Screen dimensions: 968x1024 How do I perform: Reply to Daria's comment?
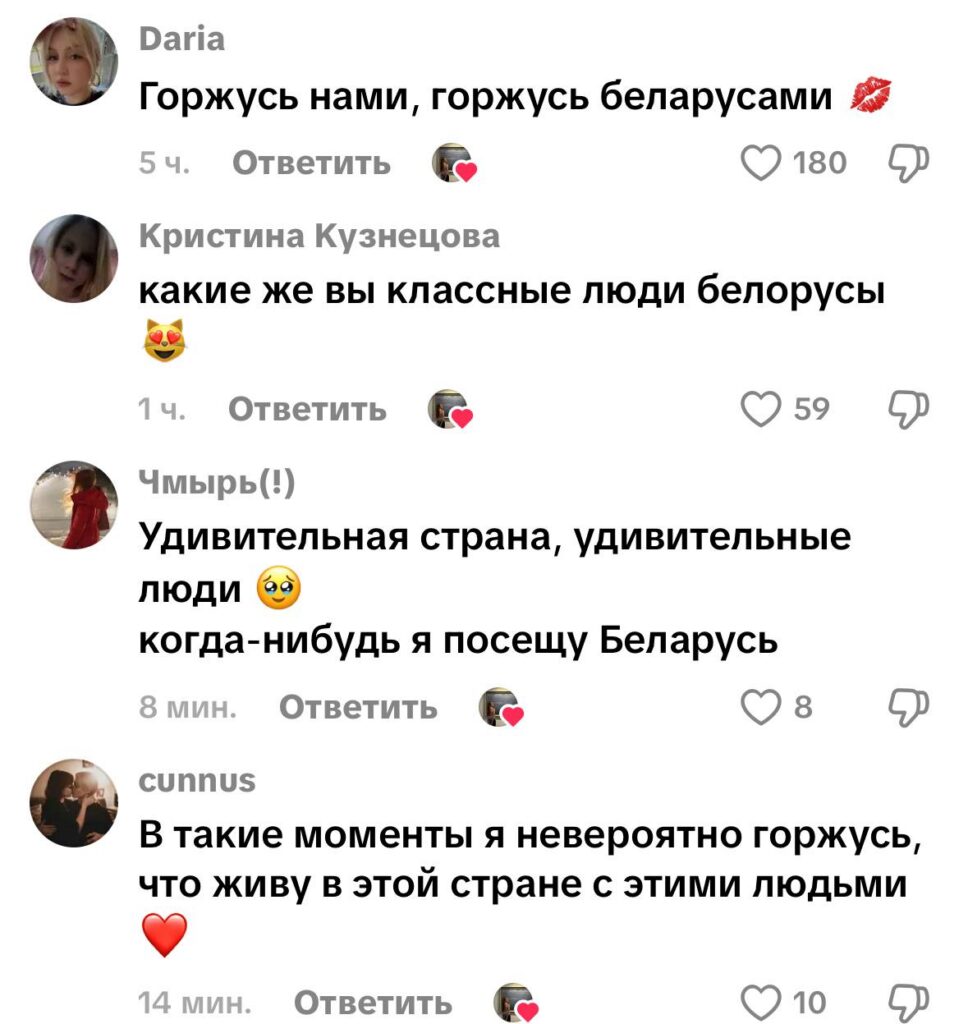311,164
